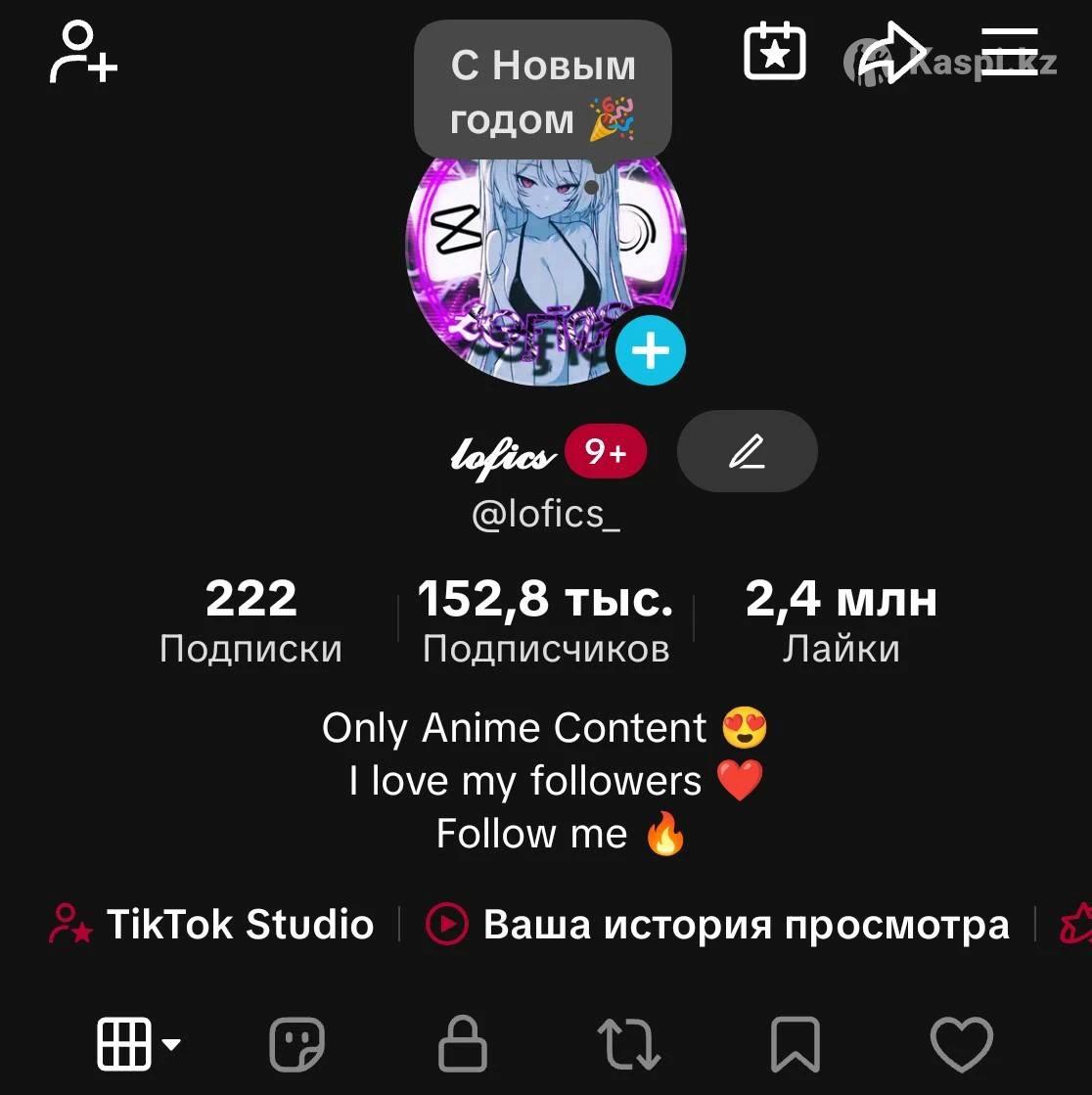1092x1095 pixels.
Task: Open Ваша история просмотра
Action: [718, 924]
